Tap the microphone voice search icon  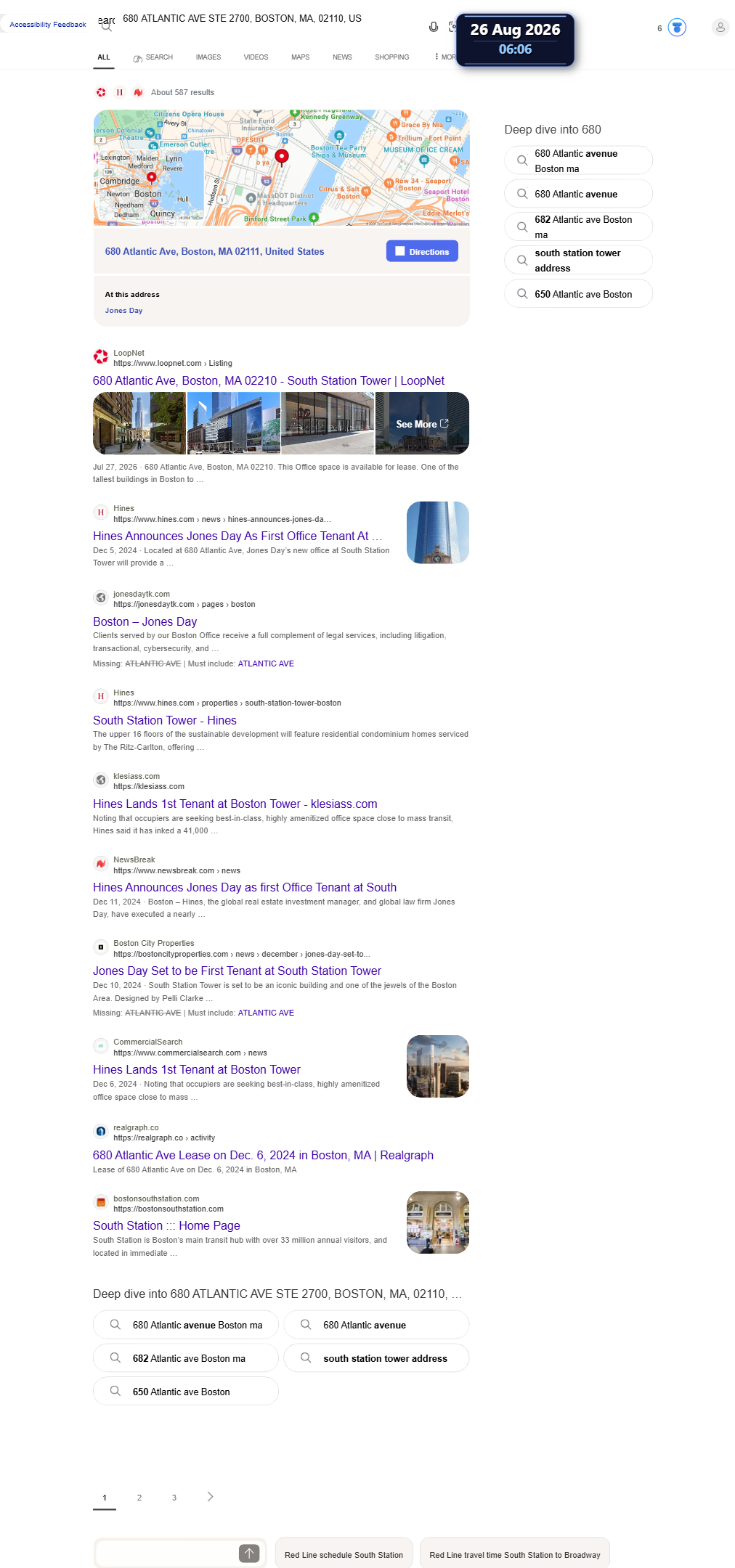(434, 27)
